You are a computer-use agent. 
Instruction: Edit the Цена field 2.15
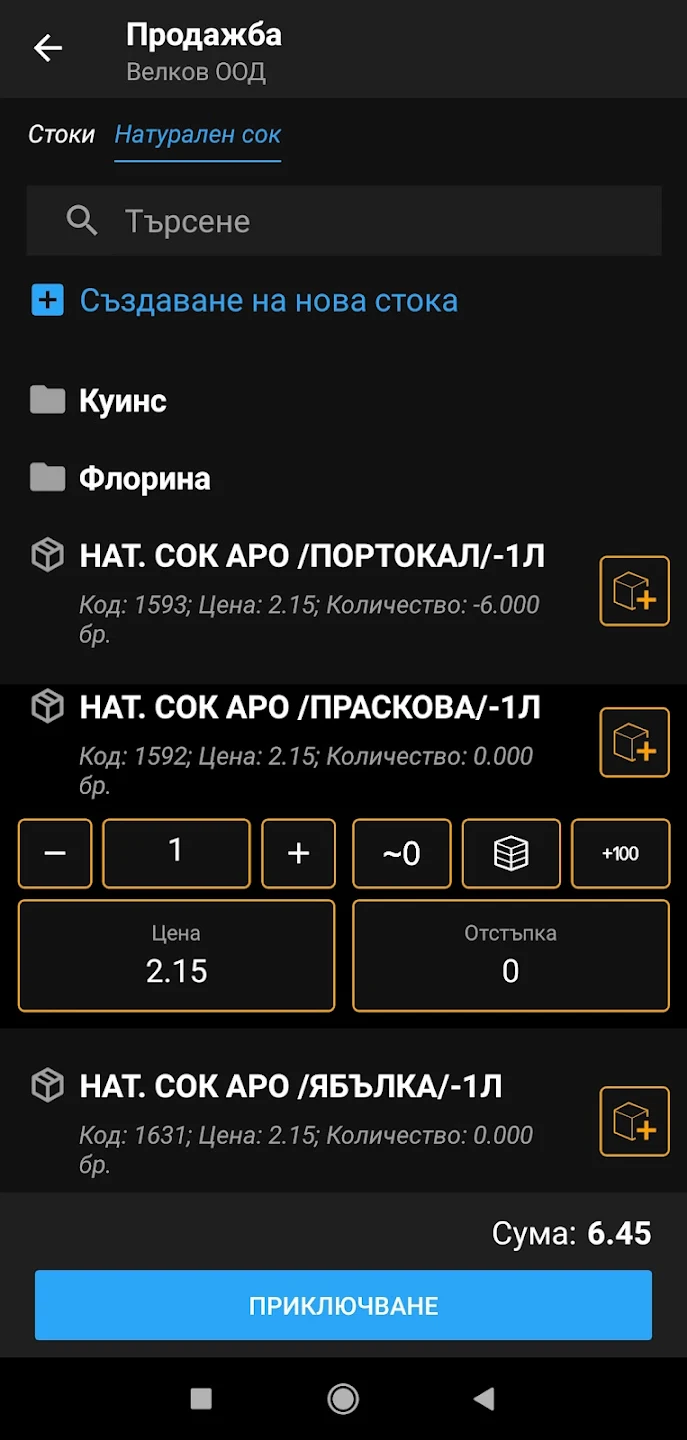(176, 955)
